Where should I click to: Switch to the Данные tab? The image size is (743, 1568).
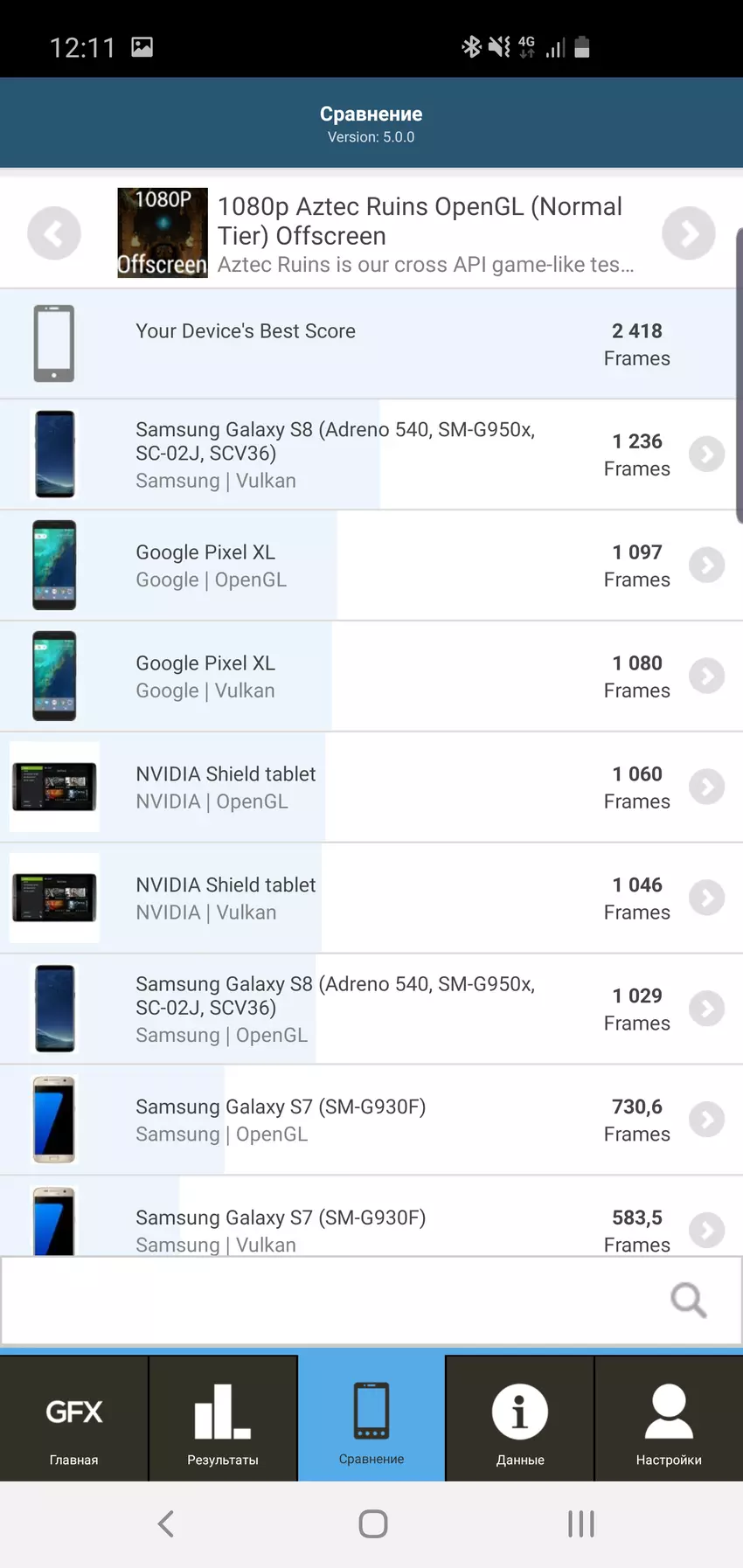pyautogui.click(x=520, y=1419)
